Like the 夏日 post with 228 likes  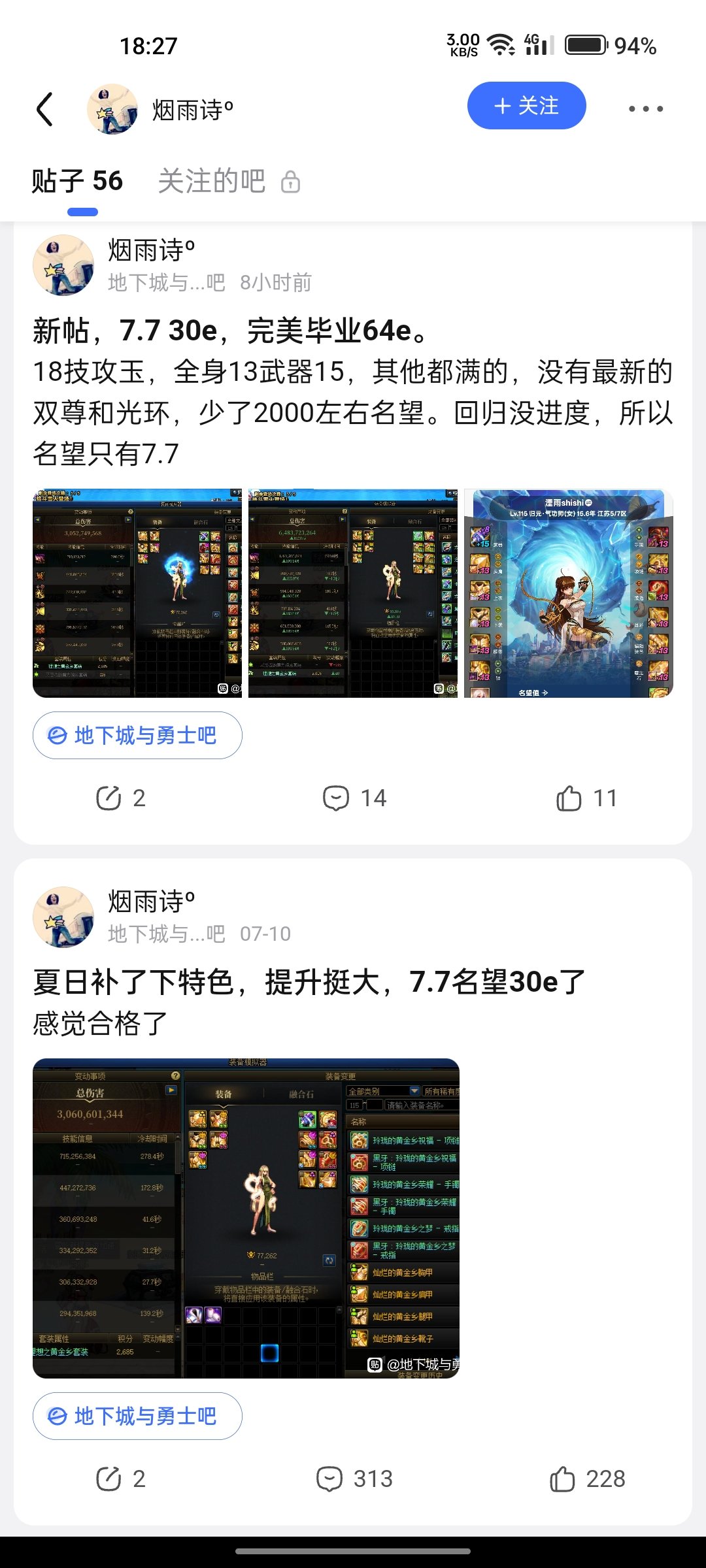pyautogui.click(x=588, y=1479)
